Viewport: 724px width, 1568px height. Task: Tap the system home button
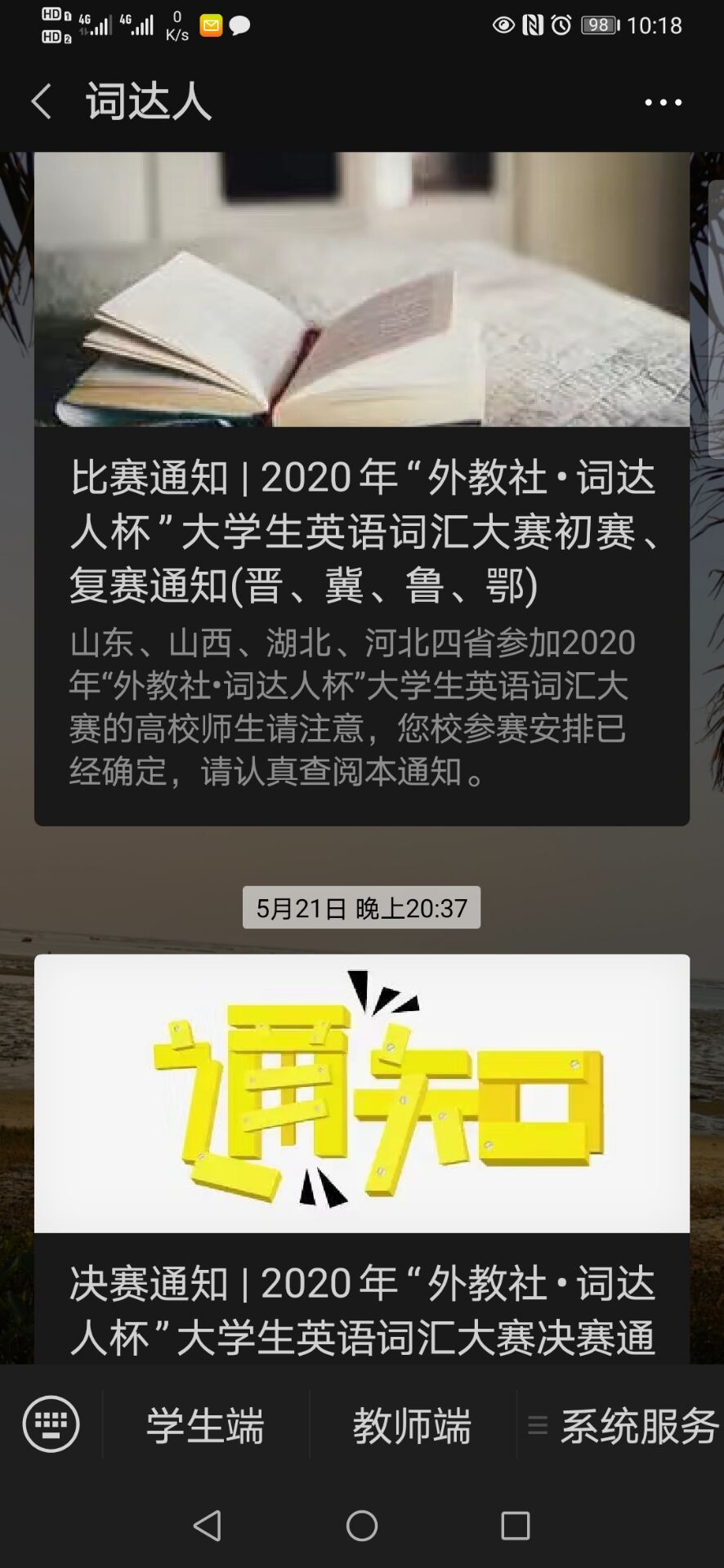(x=362, y=1525)
